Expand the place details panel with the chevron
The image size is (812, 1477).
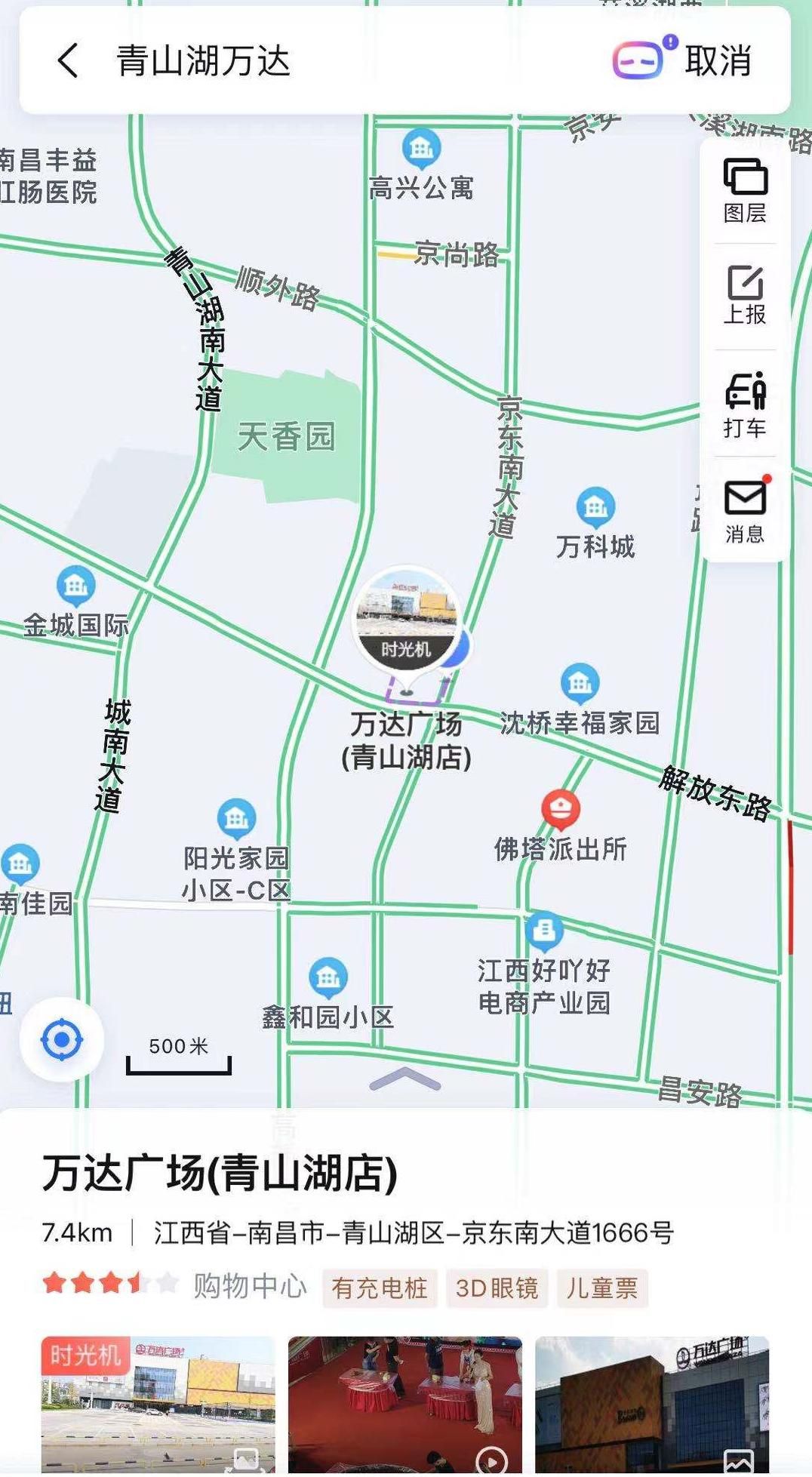[405, 1079]
